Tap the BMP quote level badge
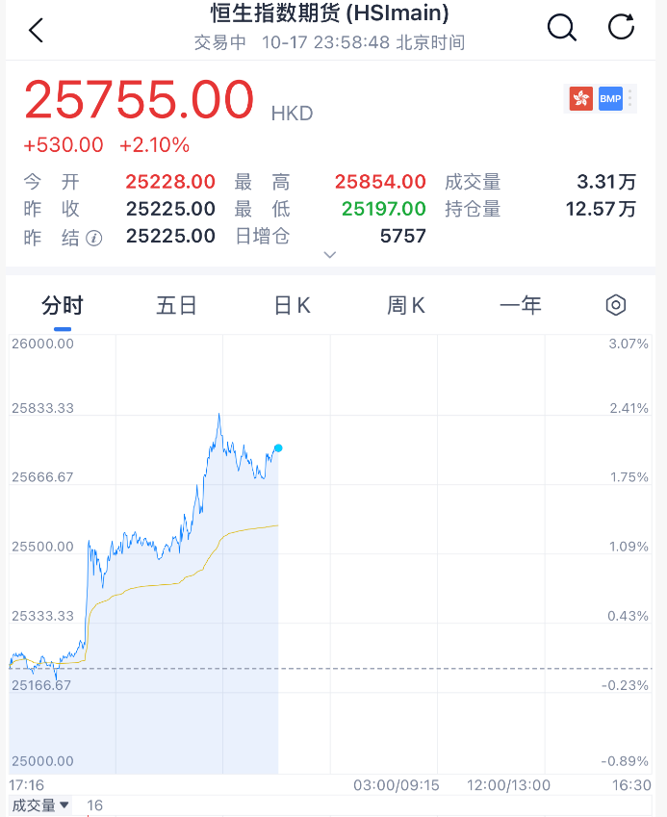Screen dimensions: 667x817 610,98
